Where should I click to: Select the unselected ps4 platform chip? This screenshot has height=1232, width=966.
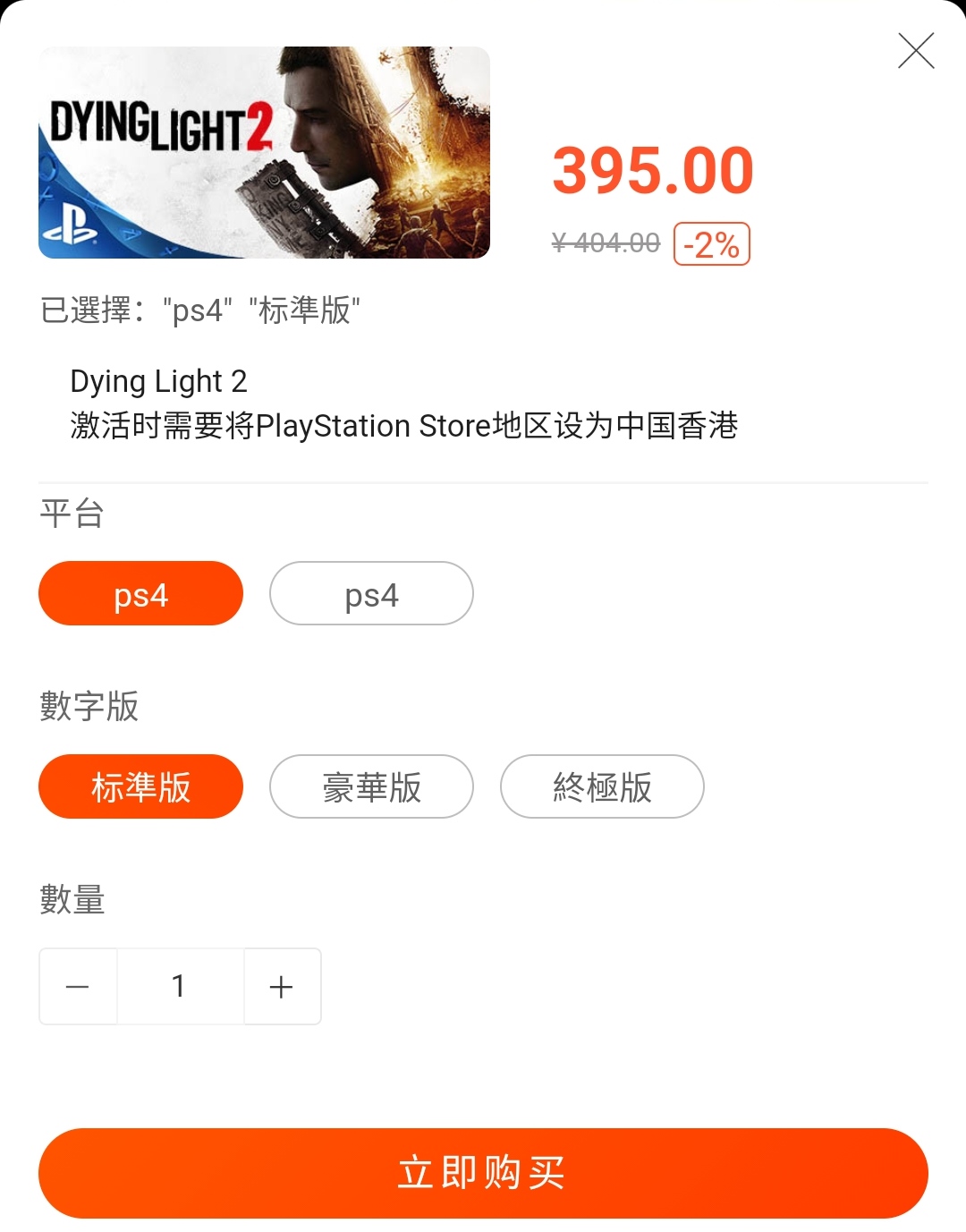coord(371,594)
